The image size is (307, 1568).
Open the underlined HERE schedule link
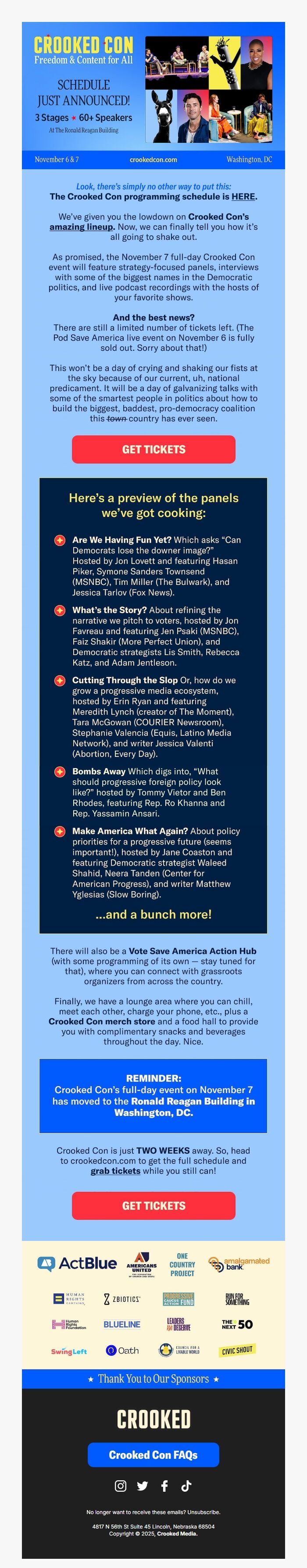tap(243, 196)
